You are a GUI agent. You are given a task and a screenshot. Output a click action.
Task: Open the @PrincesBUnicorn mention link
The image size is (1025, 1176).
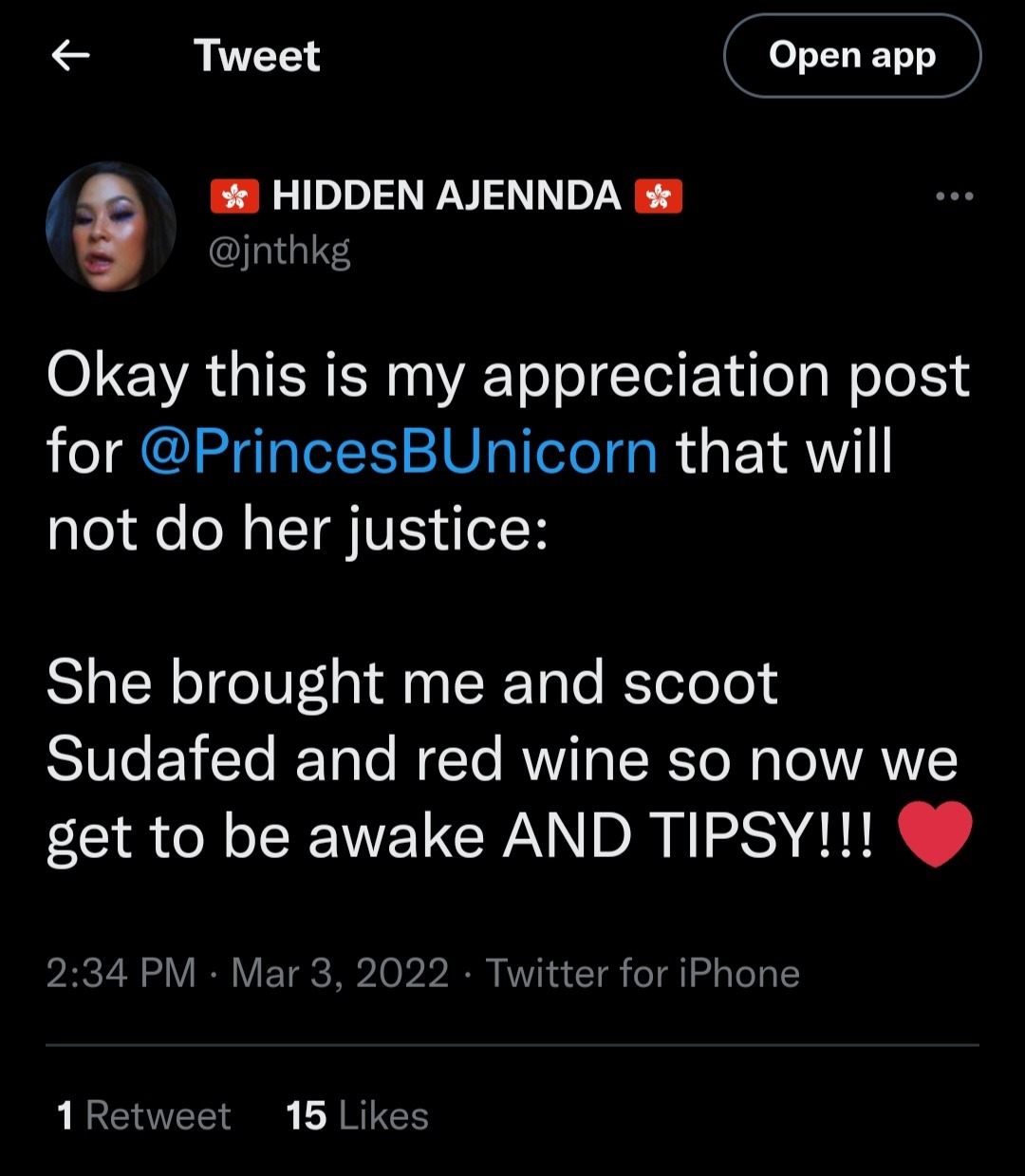(x=399, y=452)
